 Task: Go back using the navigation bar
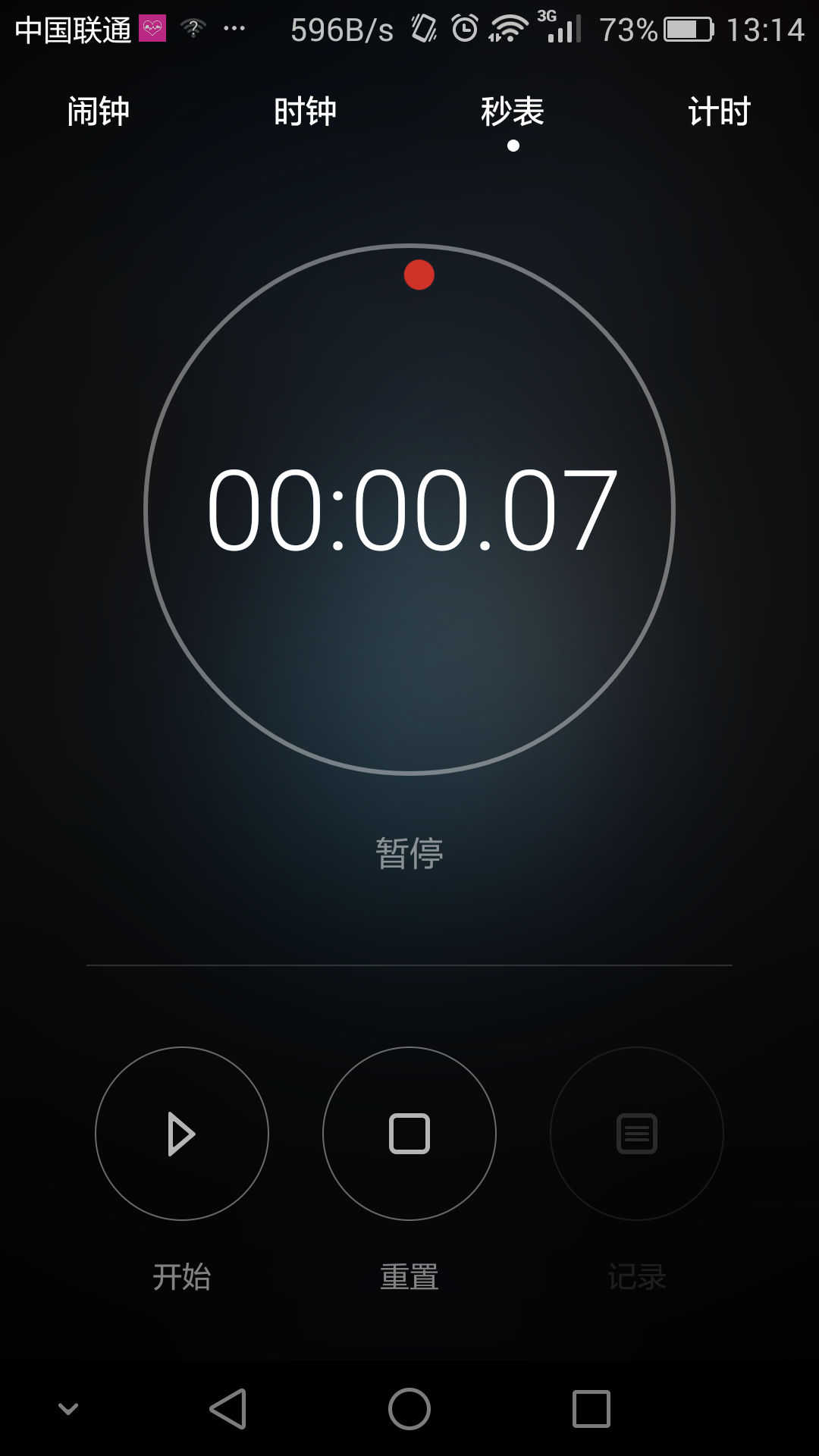[227, 1409]
